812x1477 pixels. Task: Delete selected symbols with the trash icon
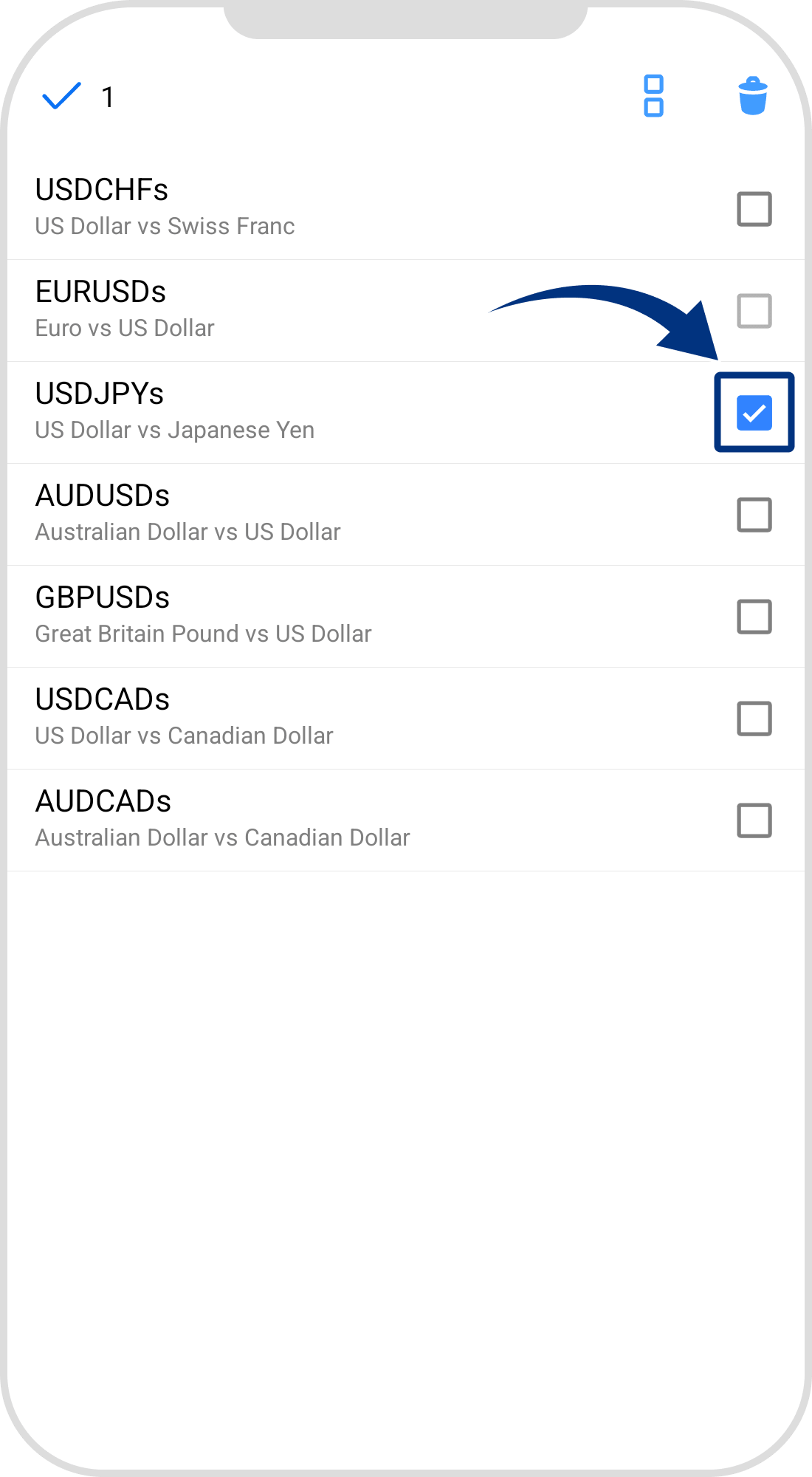pyautogui.click(x=753, y=96)
